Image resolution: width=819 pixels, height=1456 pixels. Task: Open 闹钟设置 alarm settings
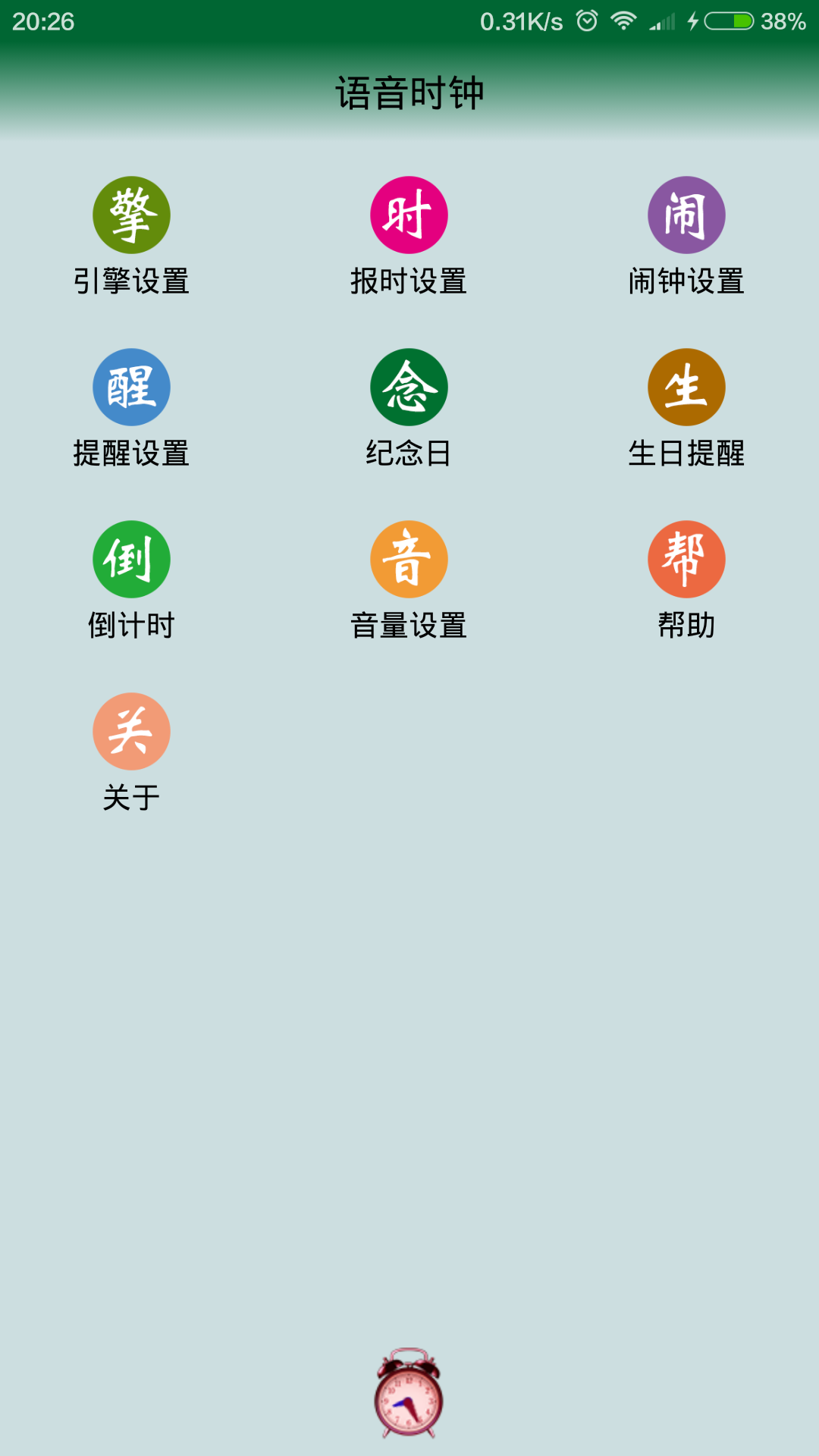(x=686, y=236)
